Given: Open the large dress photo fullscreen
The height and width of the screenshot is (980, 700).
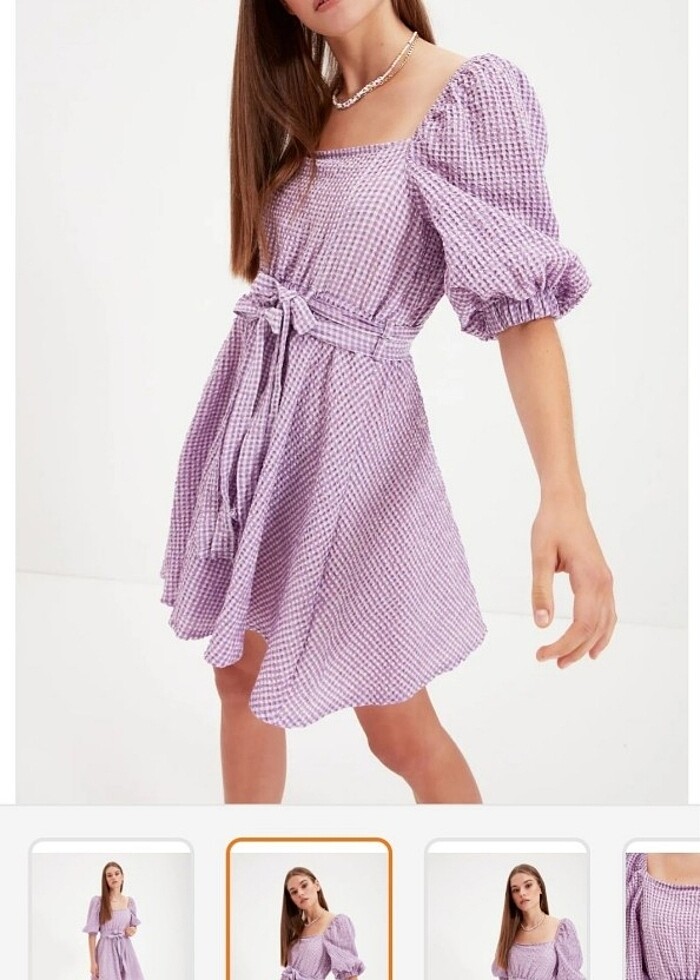Looking at the screenshot, I should point(350,400).
